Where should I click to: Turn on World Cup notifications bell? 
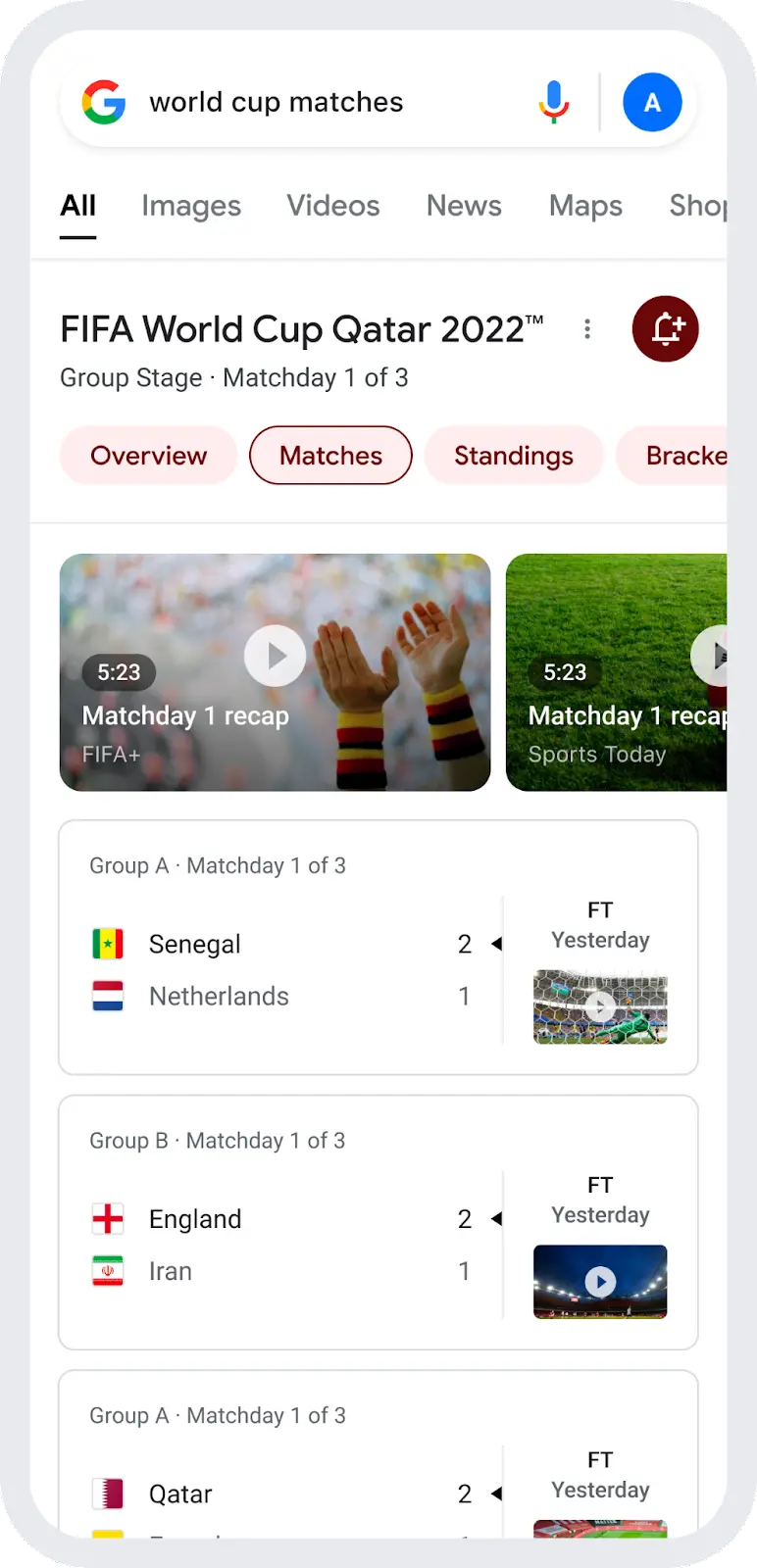tap(666, 328)
